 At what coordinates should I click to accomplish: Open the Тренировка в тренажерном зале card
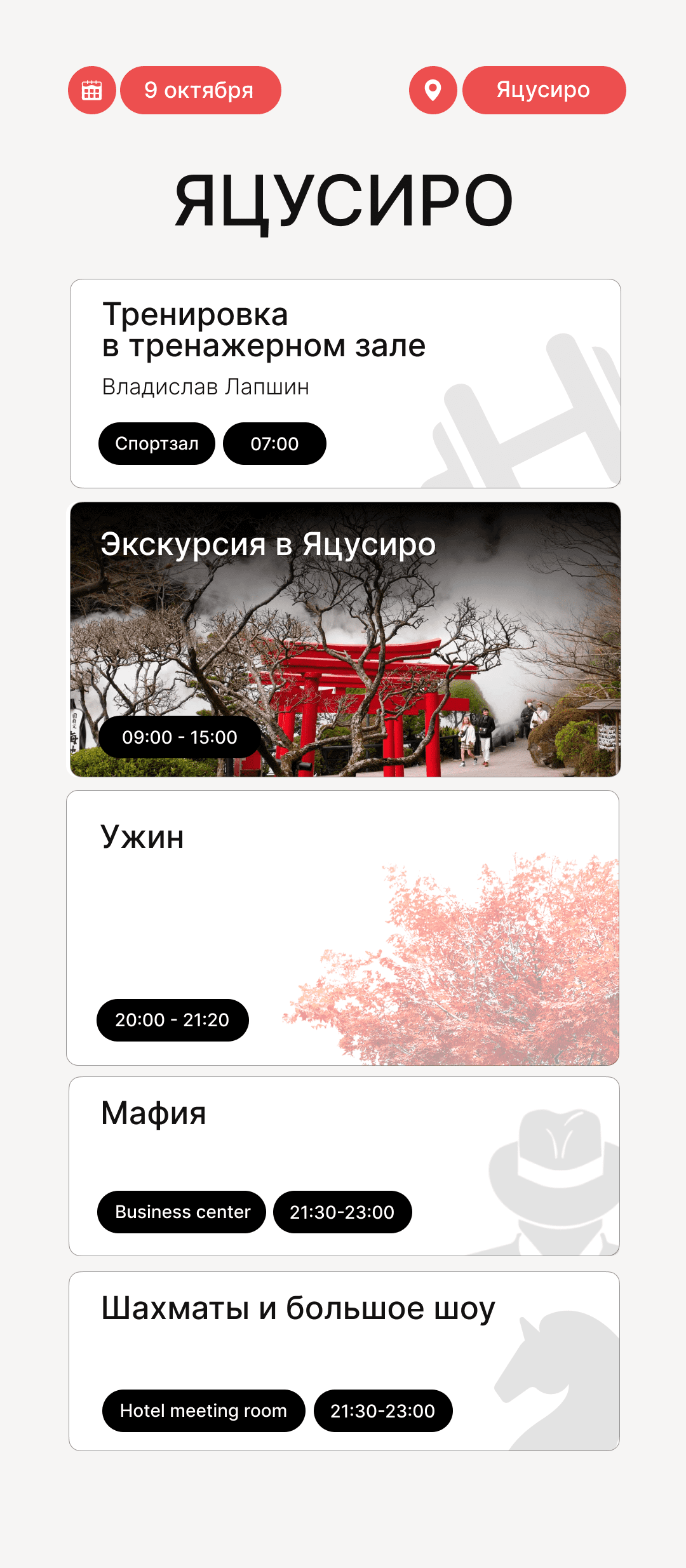[345, 383]
